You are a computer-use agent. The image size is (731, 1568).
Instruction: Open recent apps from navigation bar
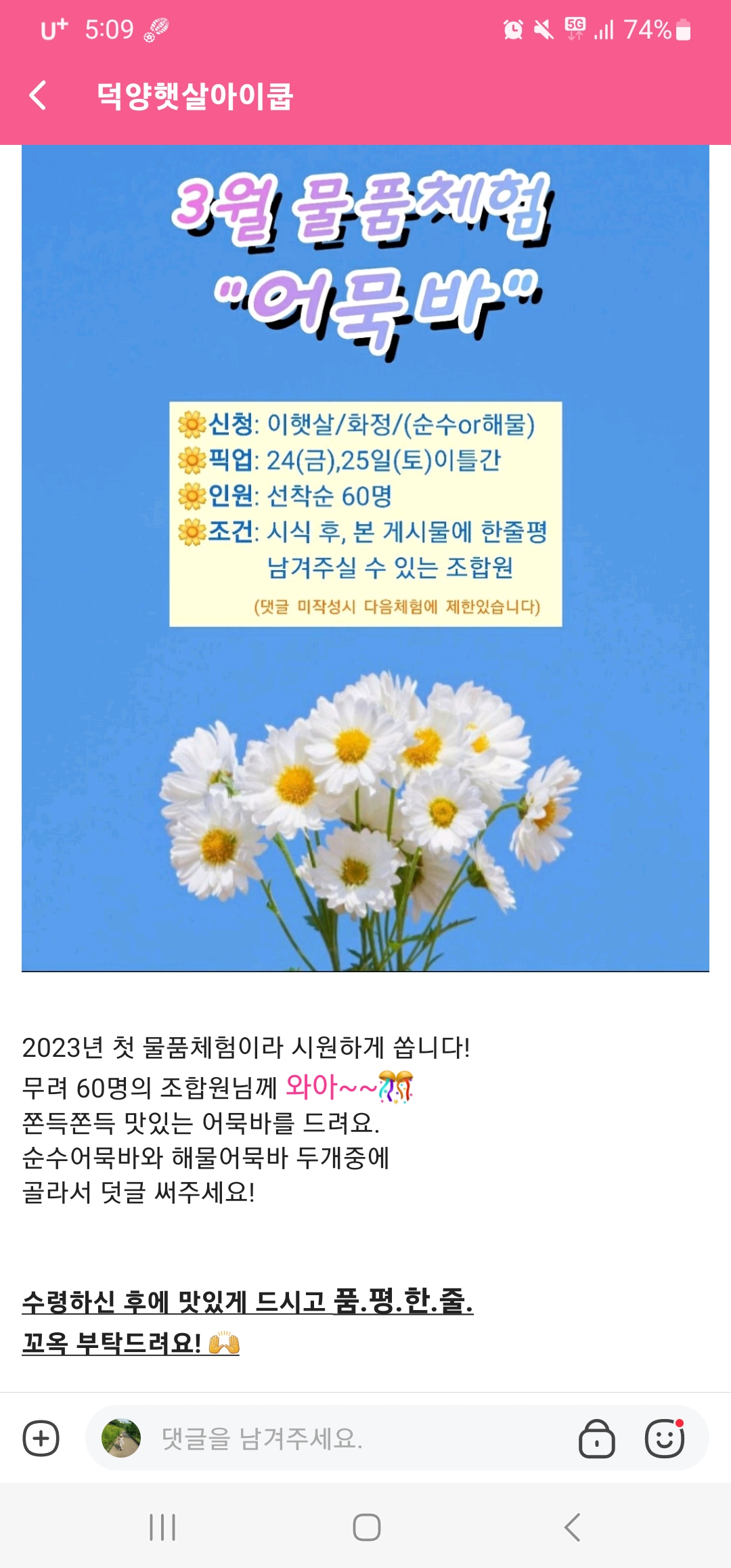click(162, 1527)
